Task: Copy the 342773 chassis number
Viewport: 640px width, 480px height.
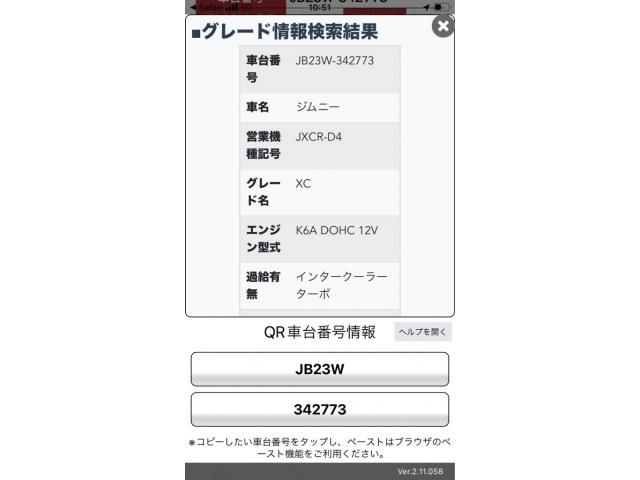Action: coord(319,409)
